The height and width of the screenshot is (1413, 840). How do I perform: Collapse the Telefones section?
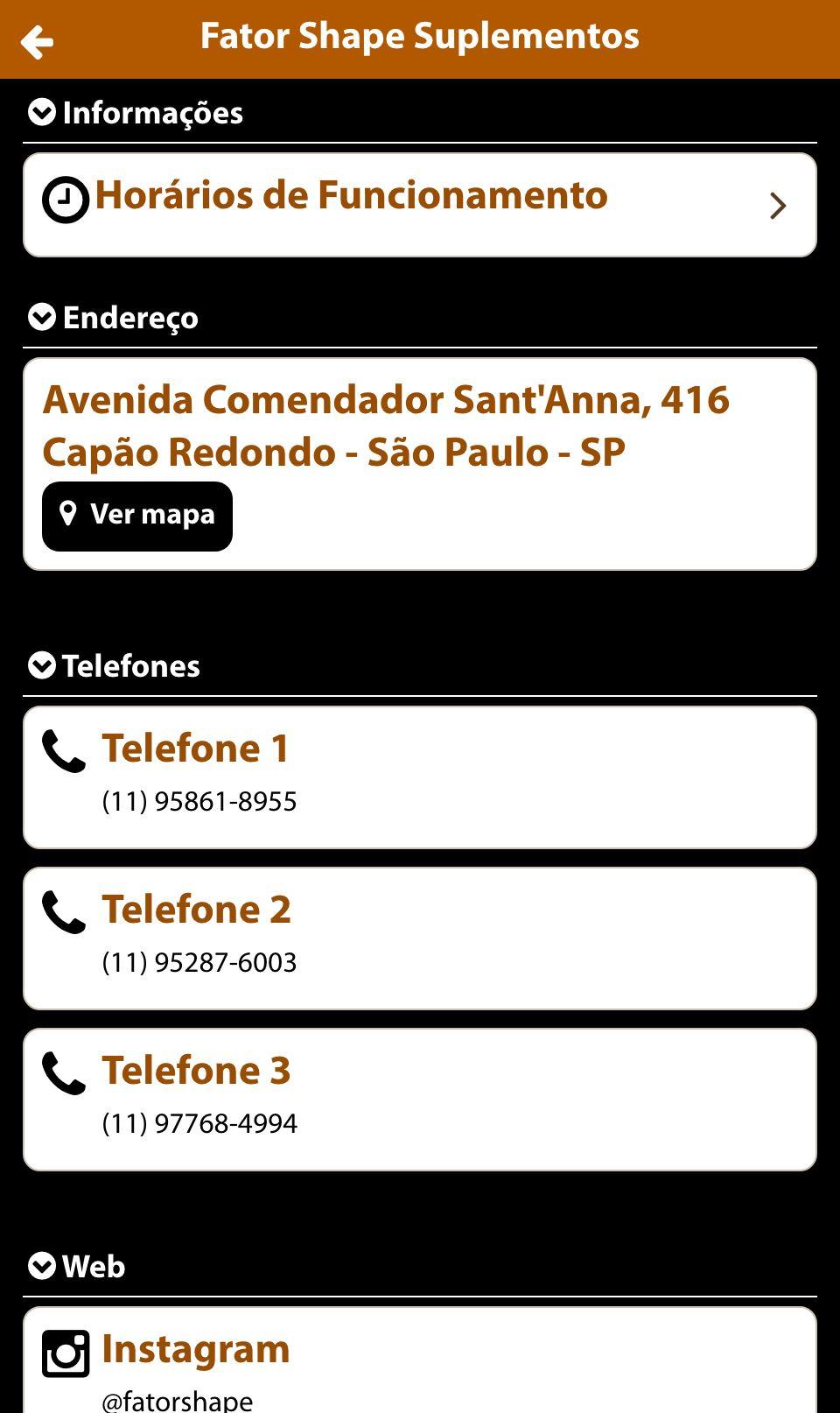(114, 666)
